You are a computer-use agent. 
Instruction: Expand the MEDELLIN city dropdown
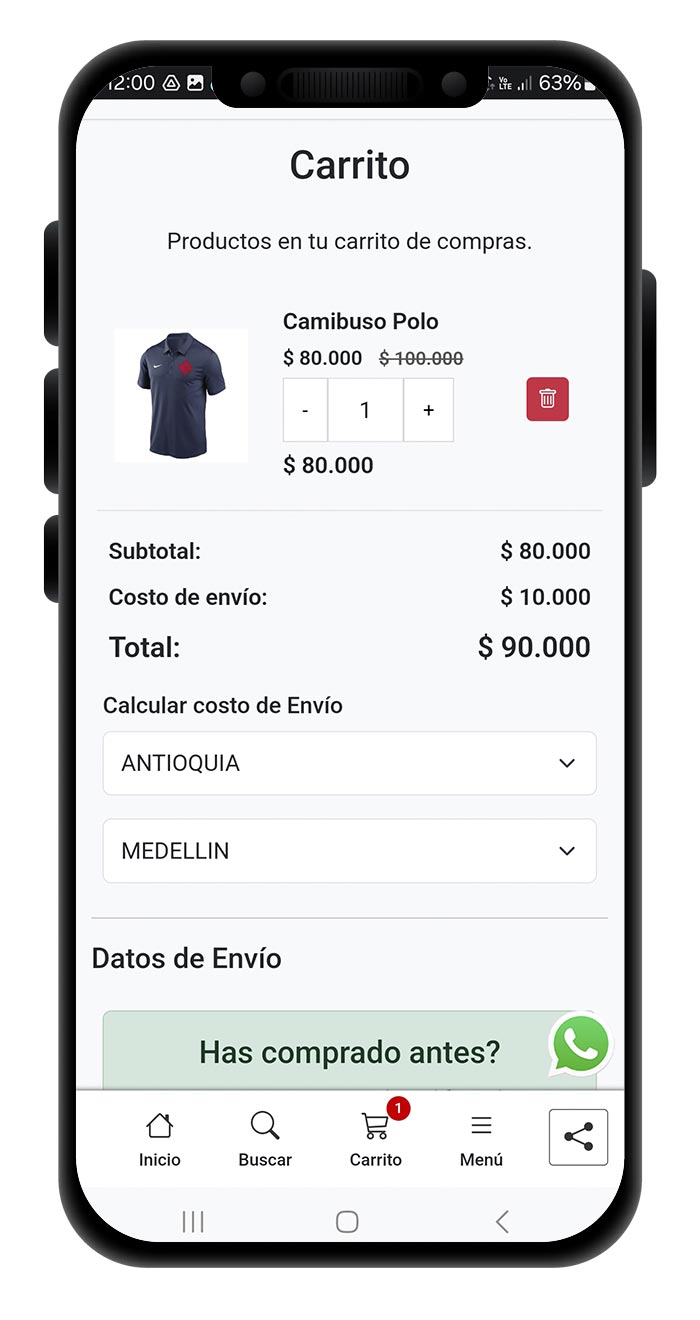(x=349, y=851)
